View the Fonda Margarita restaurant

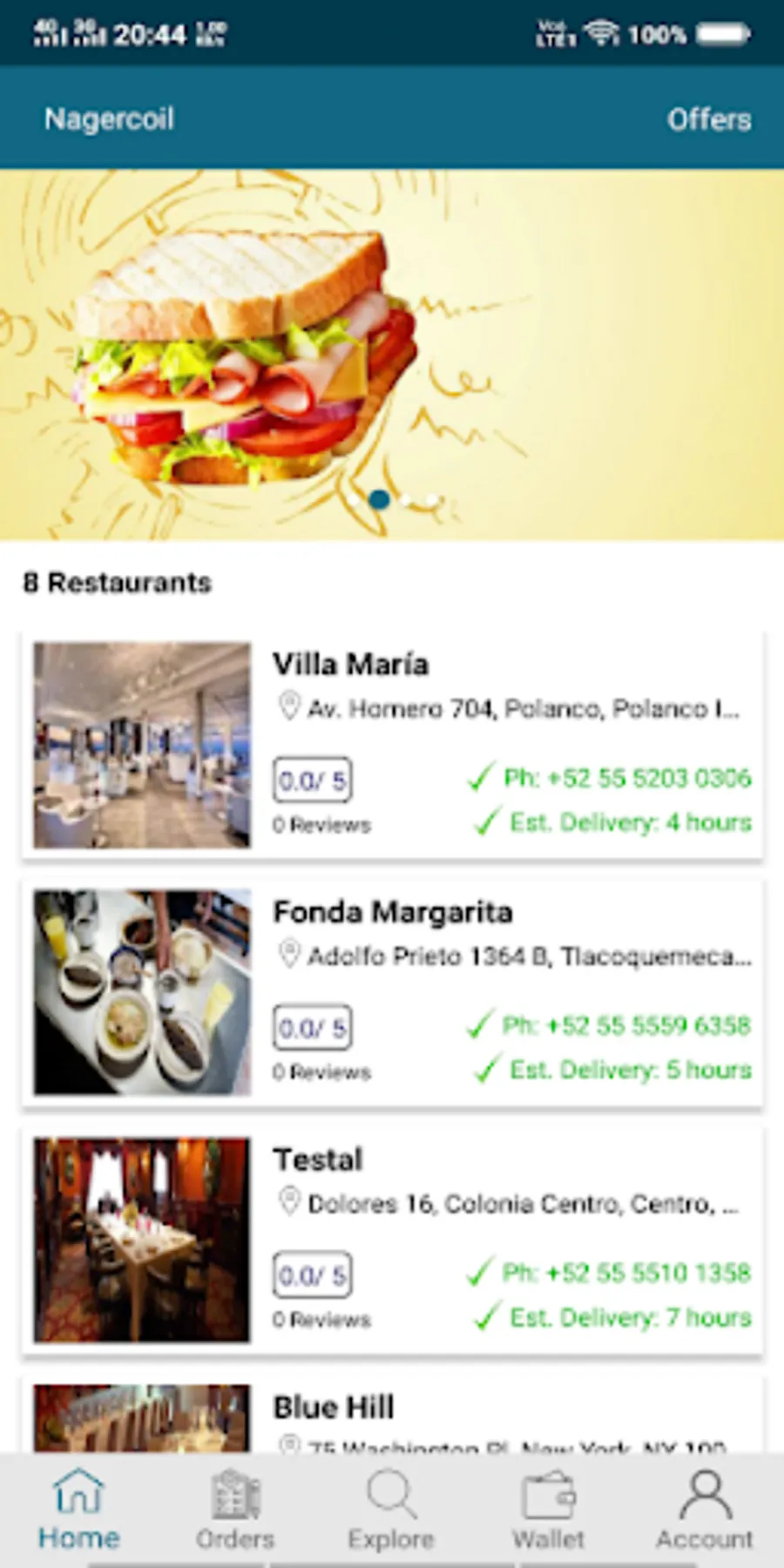pyautogui.click(x=392, y=992)
